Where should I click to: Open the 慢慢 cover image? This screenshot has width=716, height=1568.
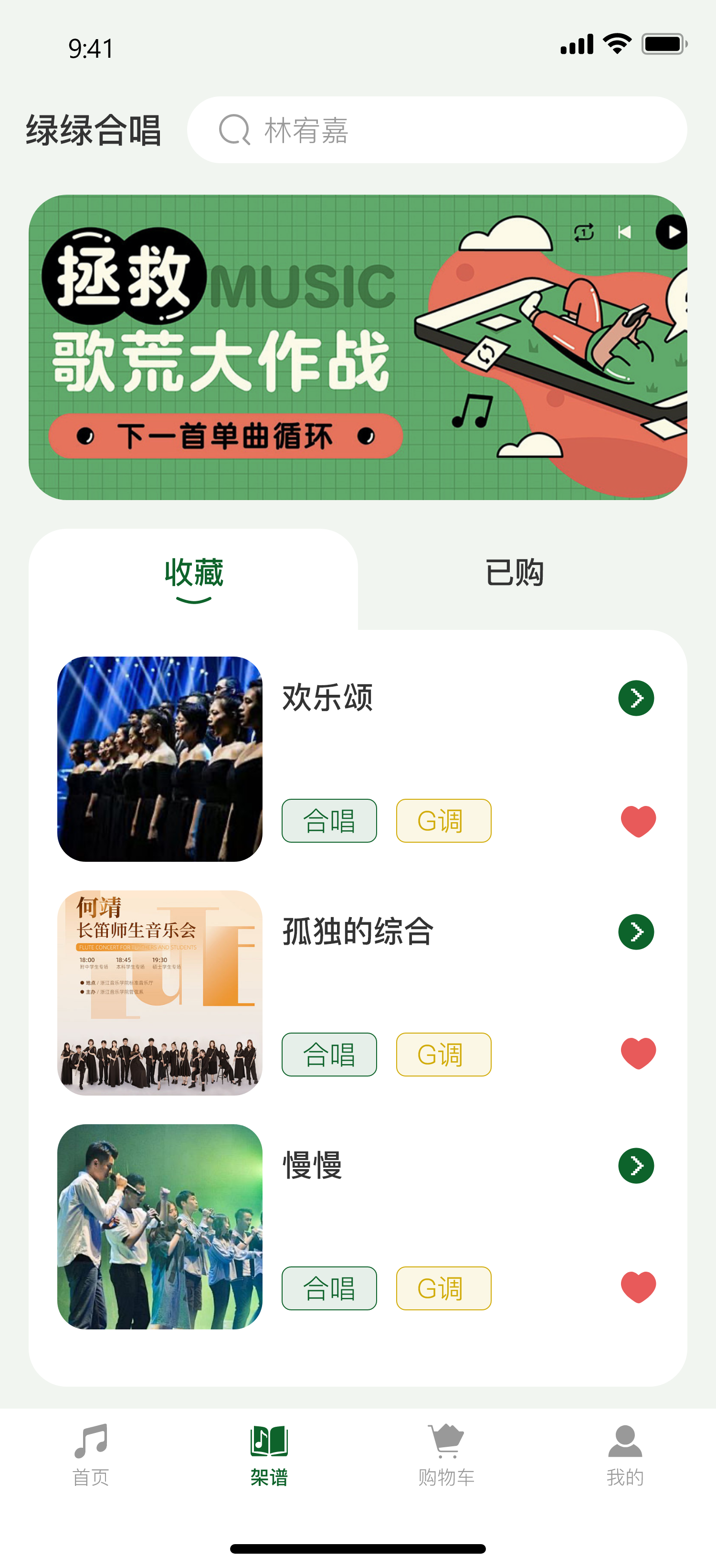coord(159,1226)
